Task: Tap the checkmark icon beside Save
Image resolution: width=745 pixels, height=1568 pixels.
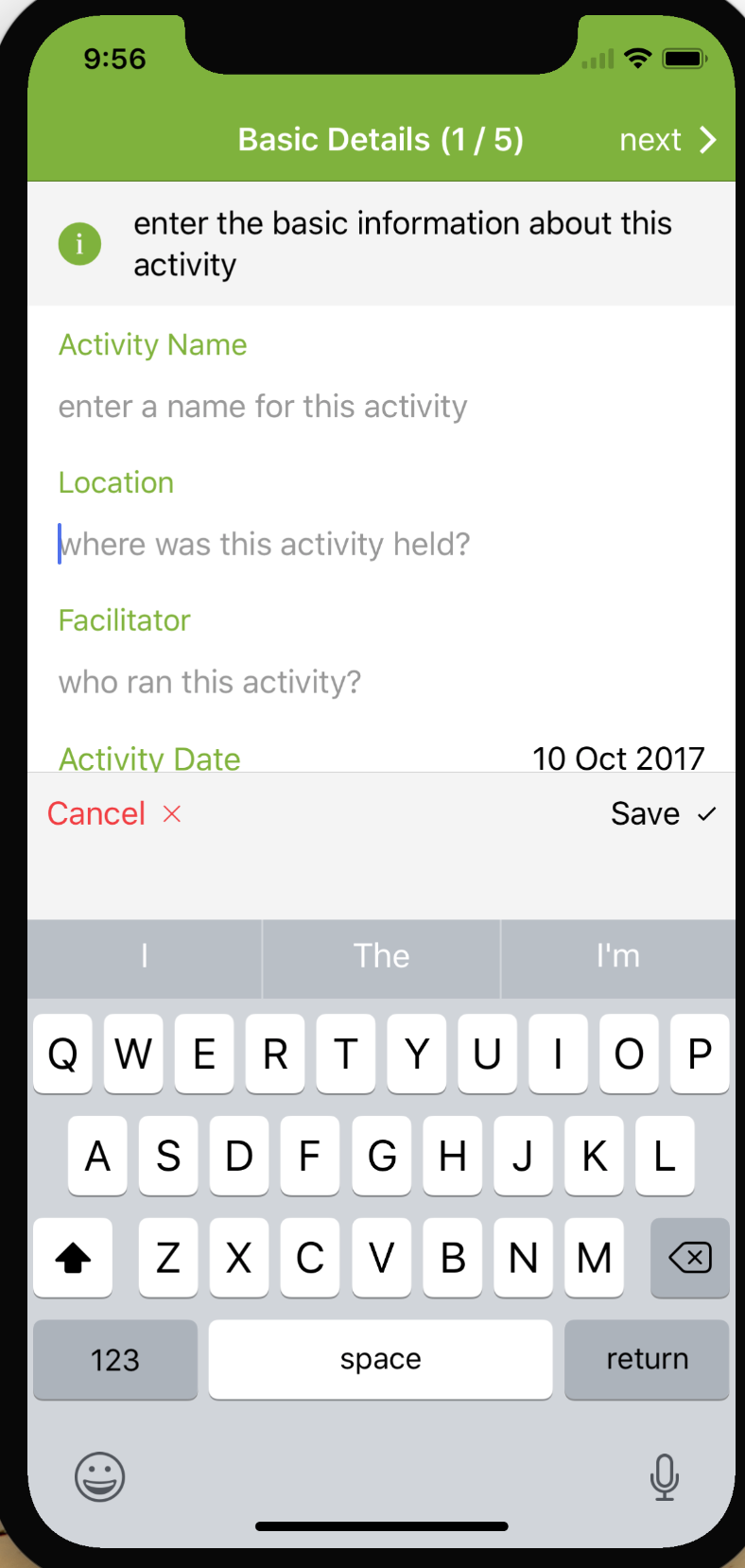Action: pos(706,813)
